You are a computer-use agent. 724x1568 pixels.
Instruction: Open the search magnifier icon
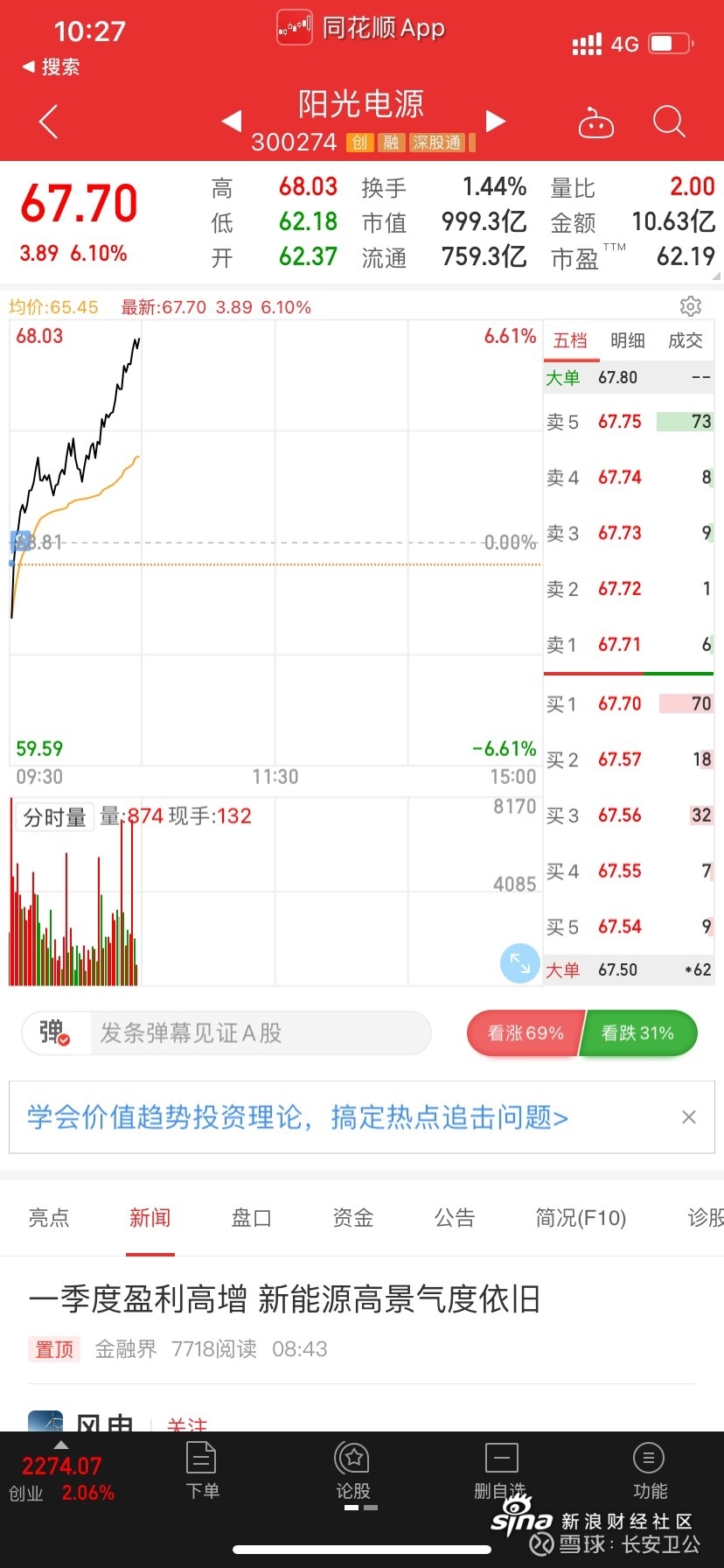pos(669,122)
